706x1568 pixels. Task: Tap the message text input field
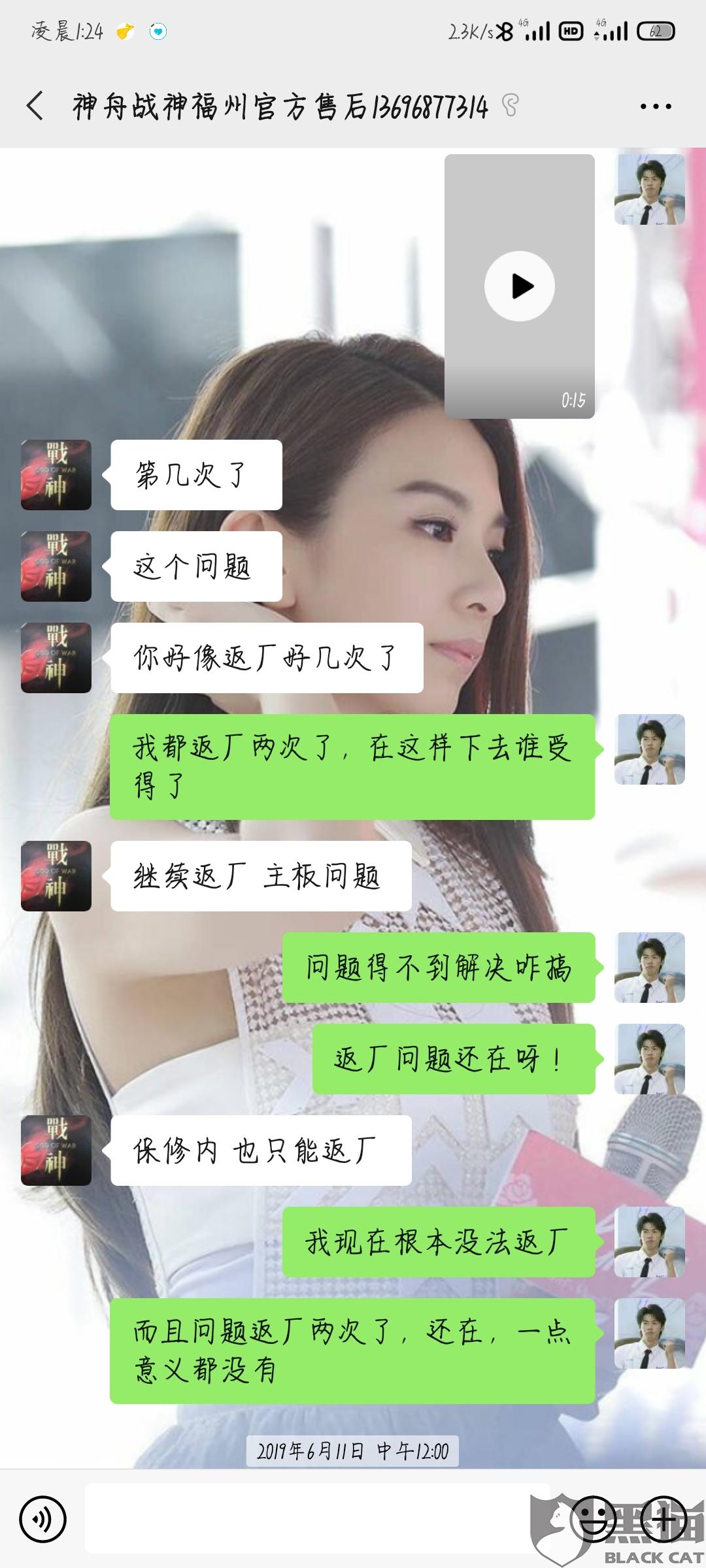[x=306, y=1519]
